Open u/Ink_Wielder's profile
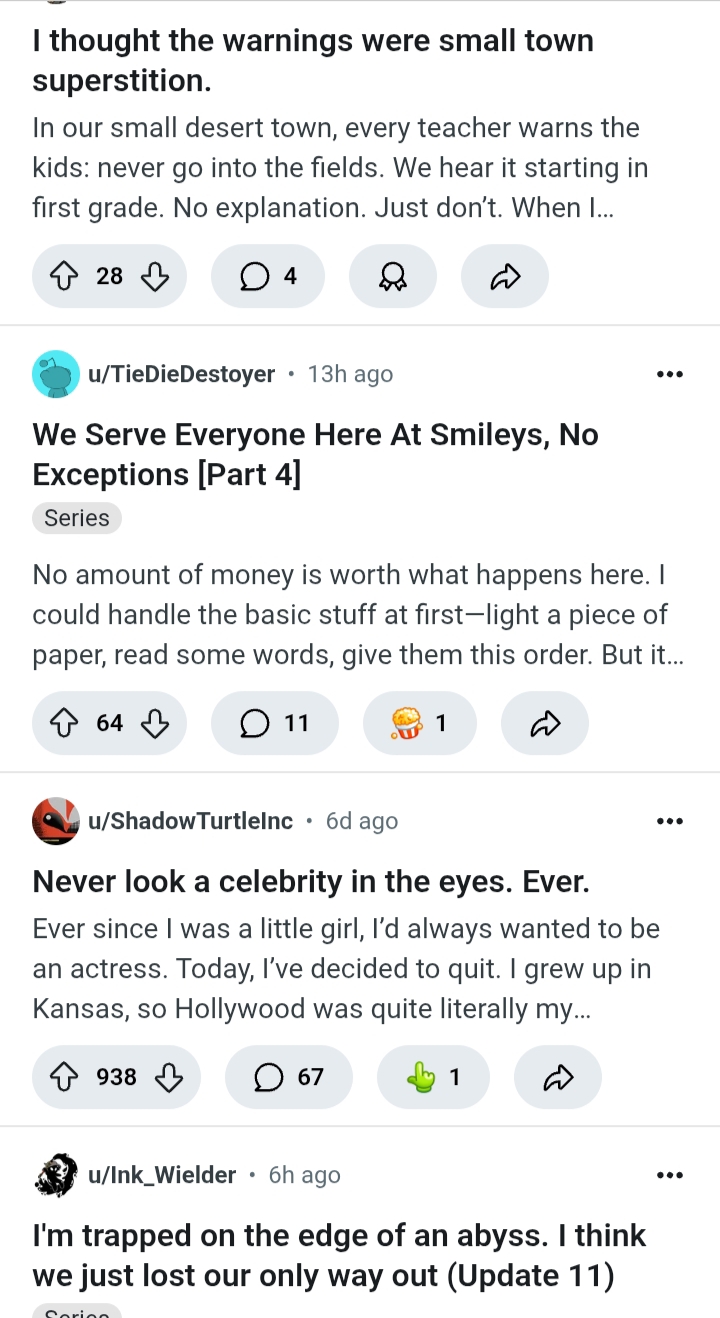The width and height of the screenshot is (720, 1318). (161, 1175)
